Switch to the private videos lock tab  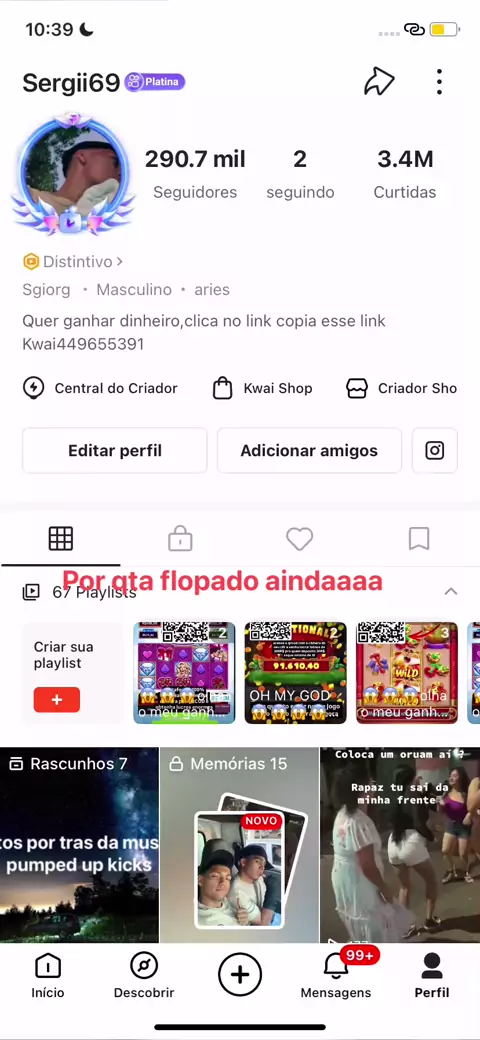180,539
